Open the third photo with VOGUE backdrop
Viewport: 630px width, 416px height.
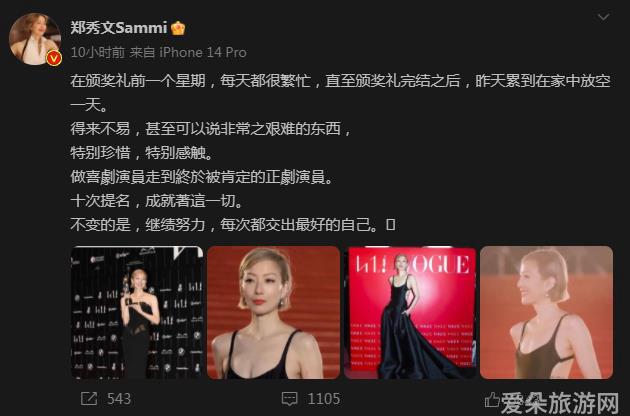pos(410,312)
